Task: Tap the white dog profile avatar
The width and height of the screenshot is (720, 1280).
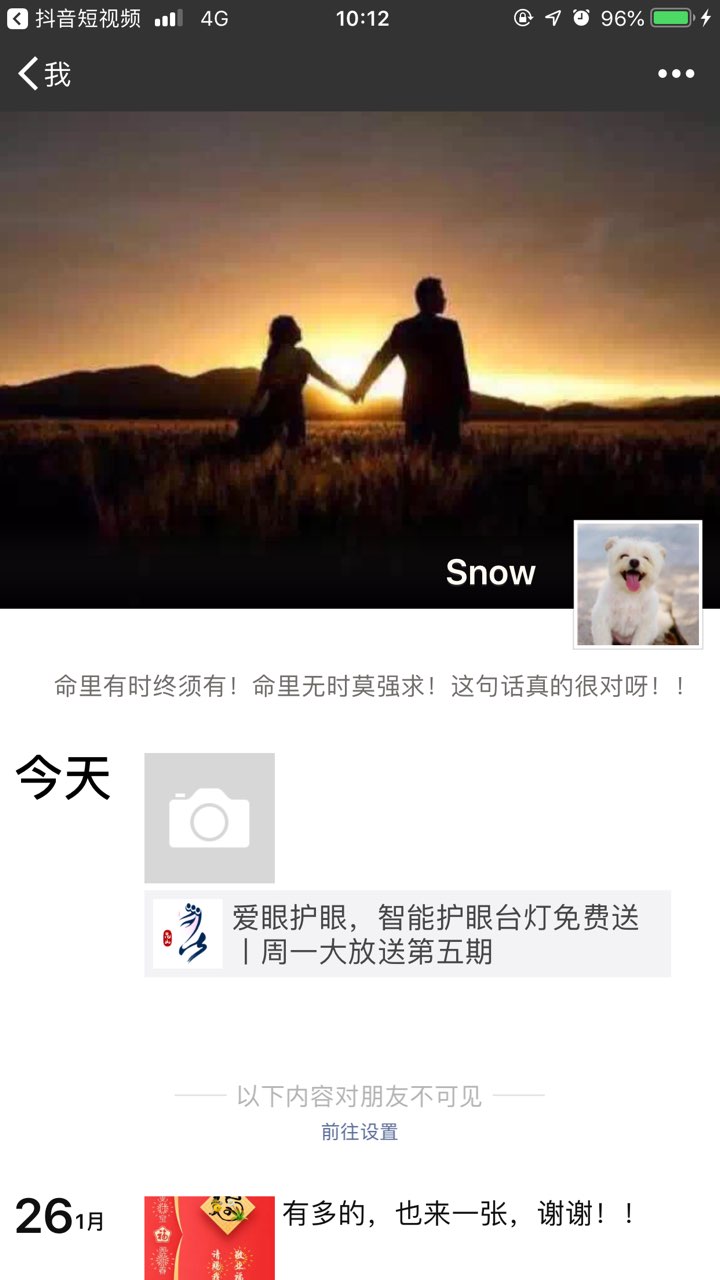Action: (x=638, y=585)
